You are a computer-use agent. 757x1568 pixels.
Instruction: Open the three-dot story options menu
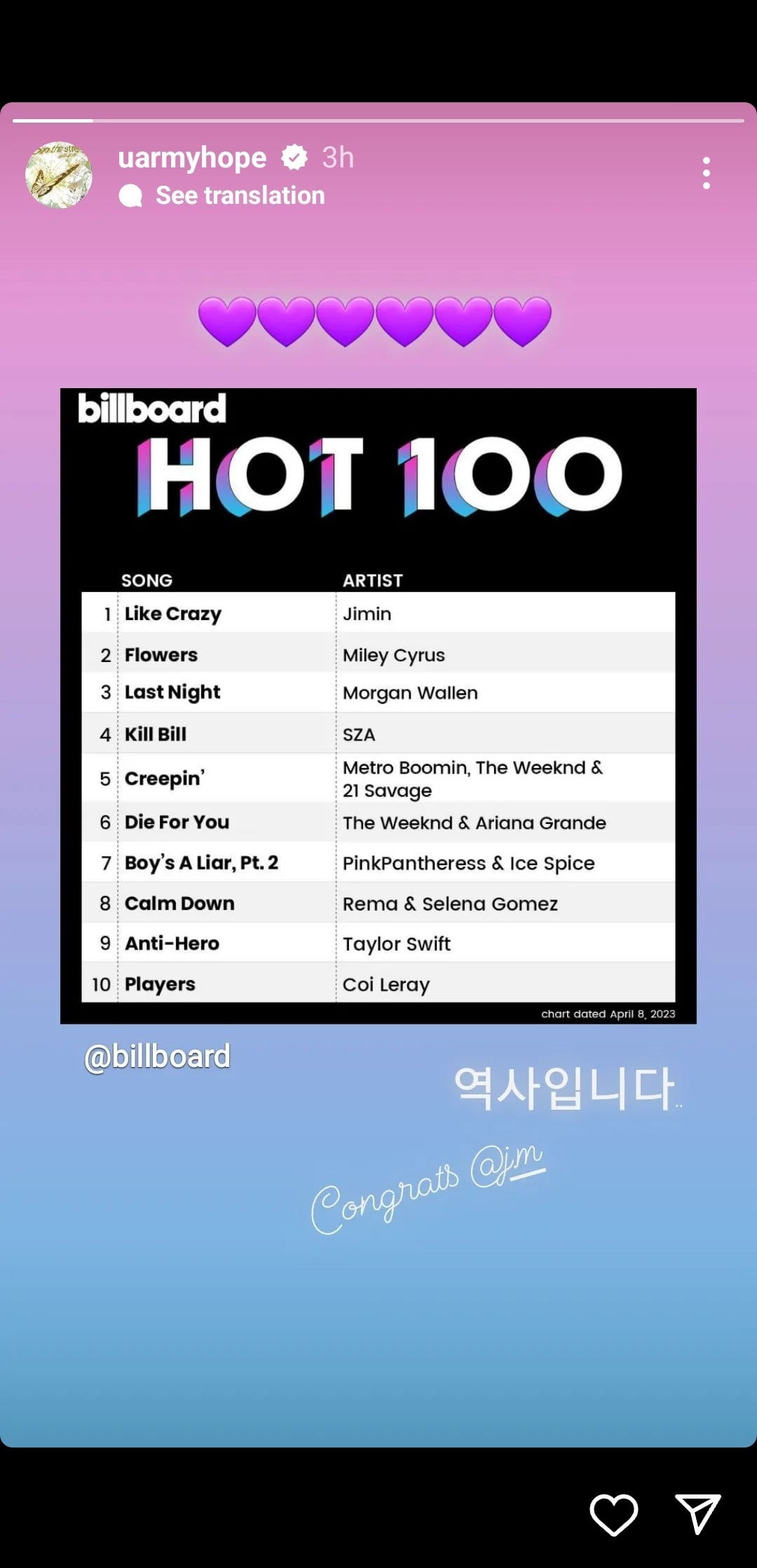coord(706,173)
